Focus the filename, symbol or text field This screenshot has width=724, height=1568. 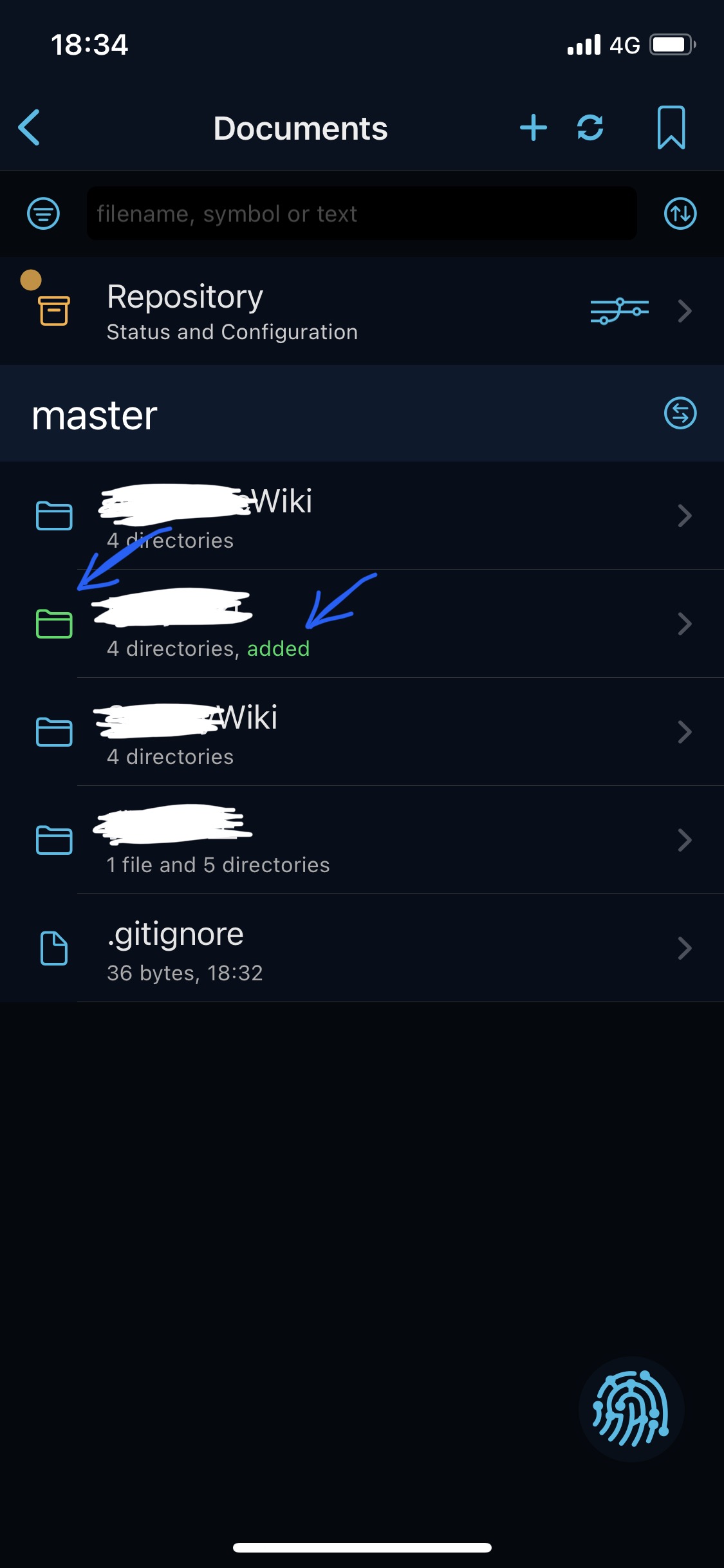[x=362, y=214]
